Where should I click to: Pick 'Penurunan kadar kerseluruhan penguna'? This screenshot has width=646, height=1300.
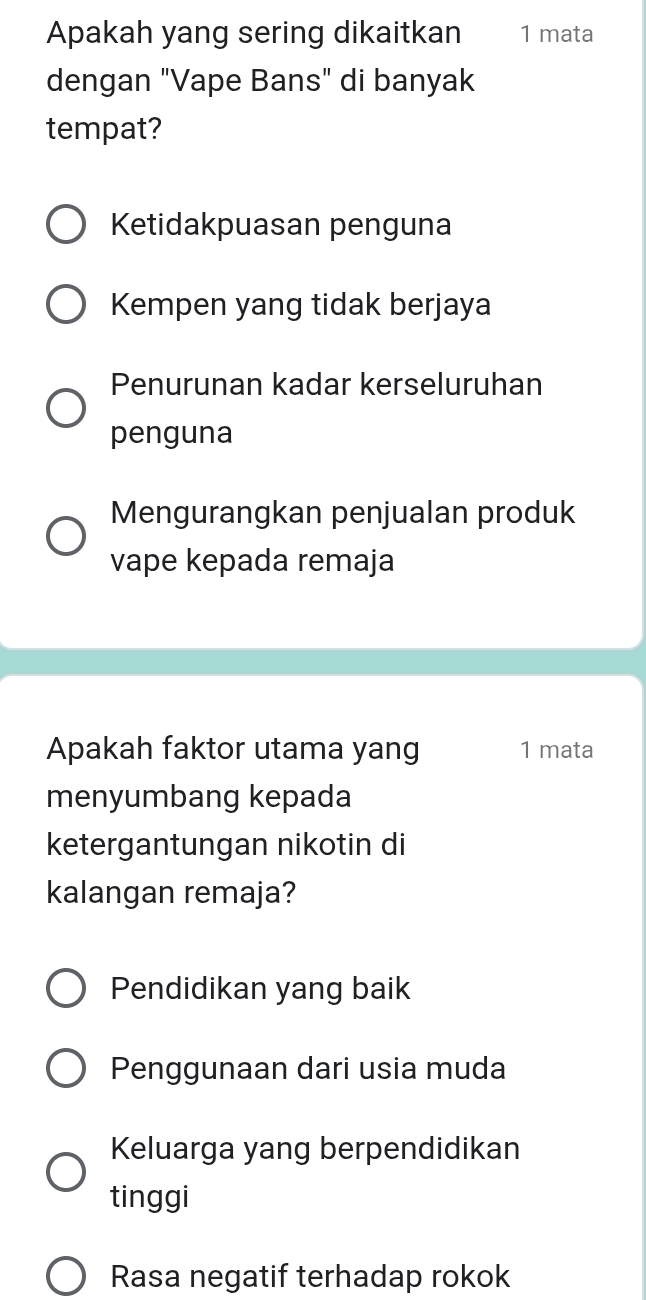click(66, 409)
